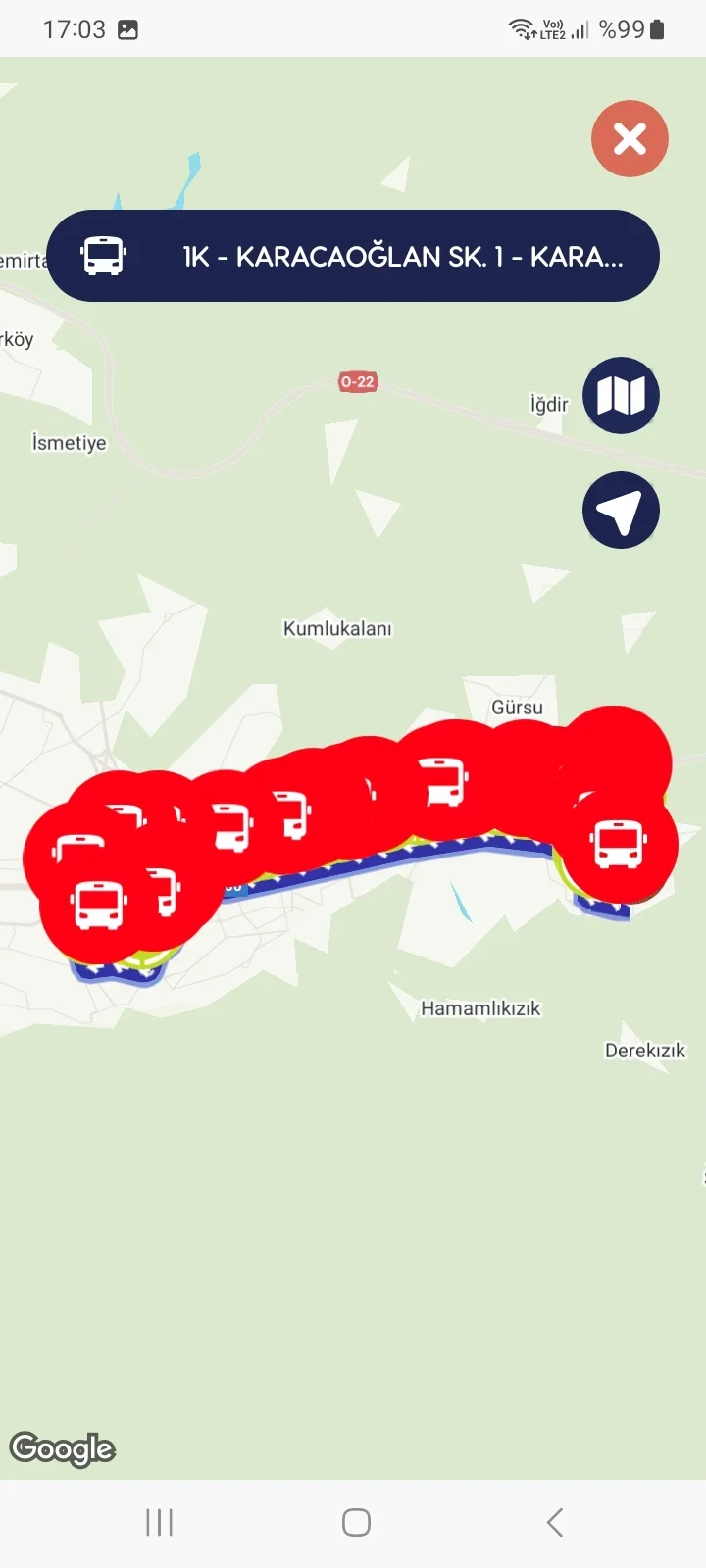Open recent apps from the navigation bar
The image size is (706, 1568).
click(159, 1522)
